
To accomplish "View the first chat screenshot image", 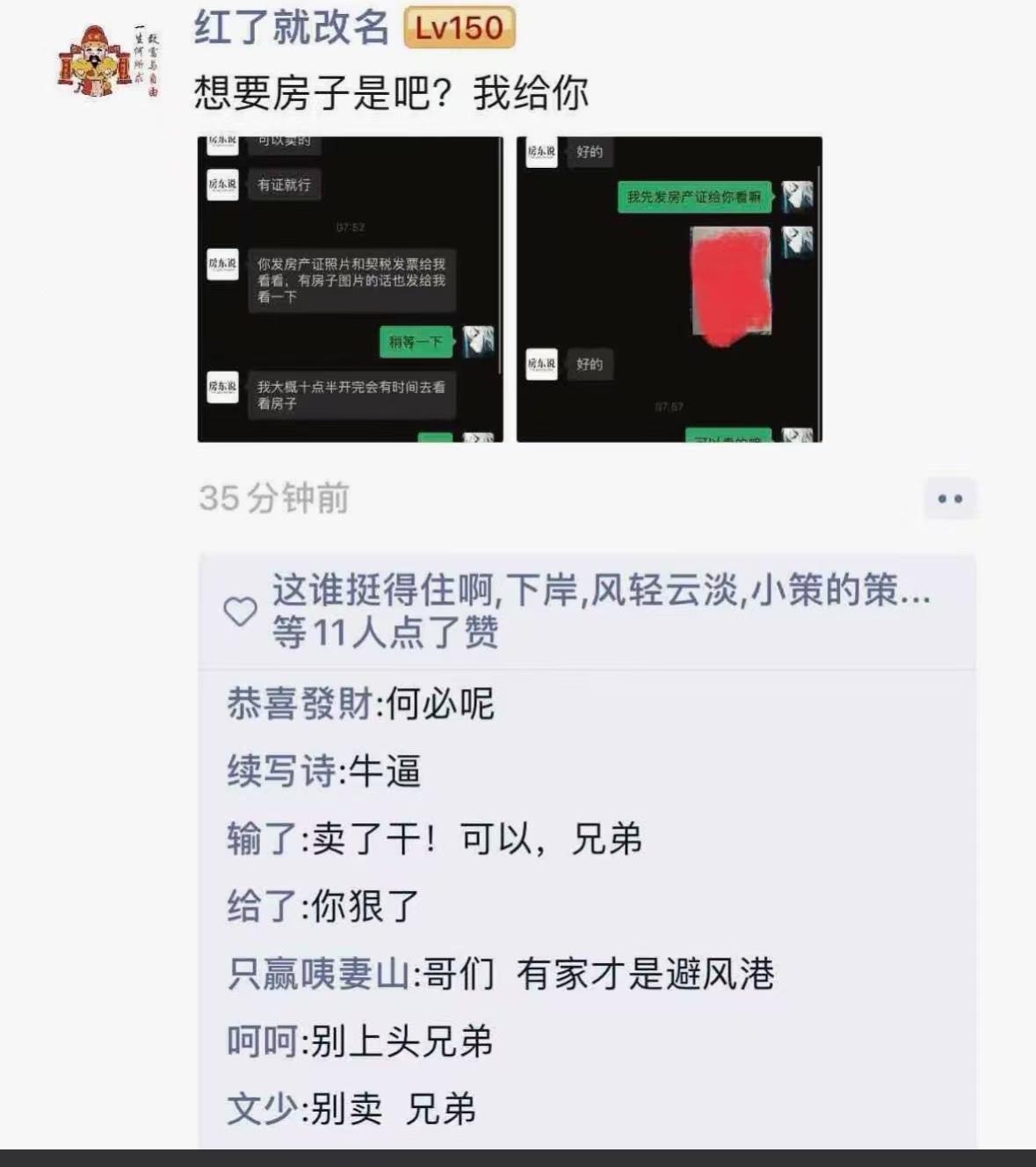I will point(350,289).
